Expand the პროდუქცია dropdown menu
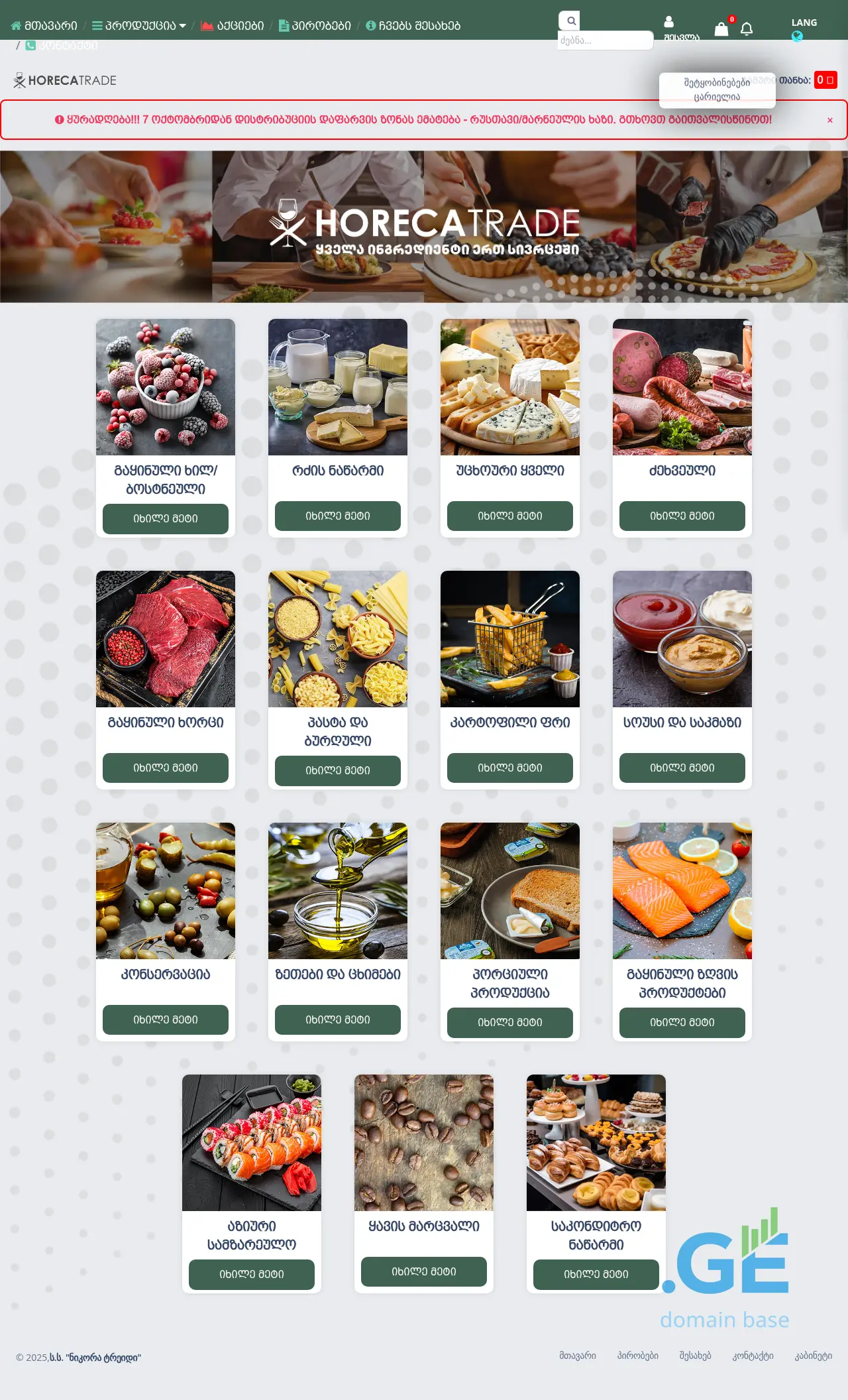848x1400 pixels. point(139,26)
